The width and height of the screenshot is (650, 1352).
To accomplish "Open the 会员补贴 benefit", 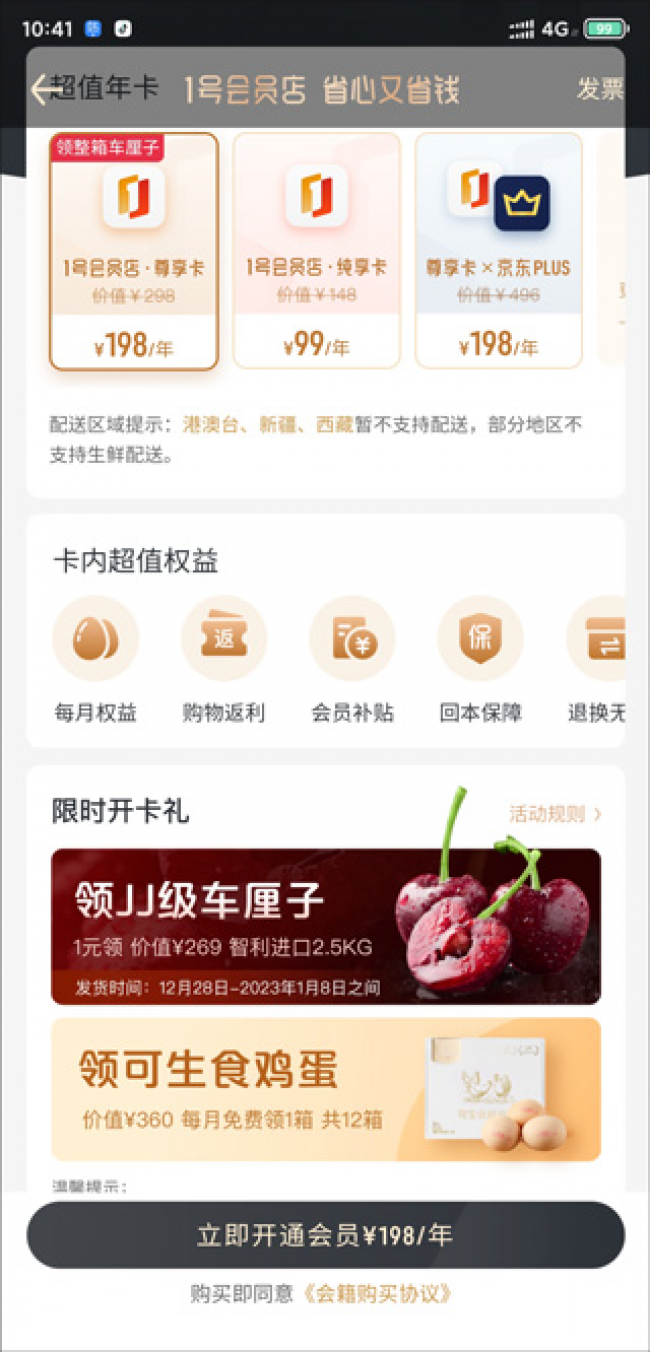I will (352, 660).
